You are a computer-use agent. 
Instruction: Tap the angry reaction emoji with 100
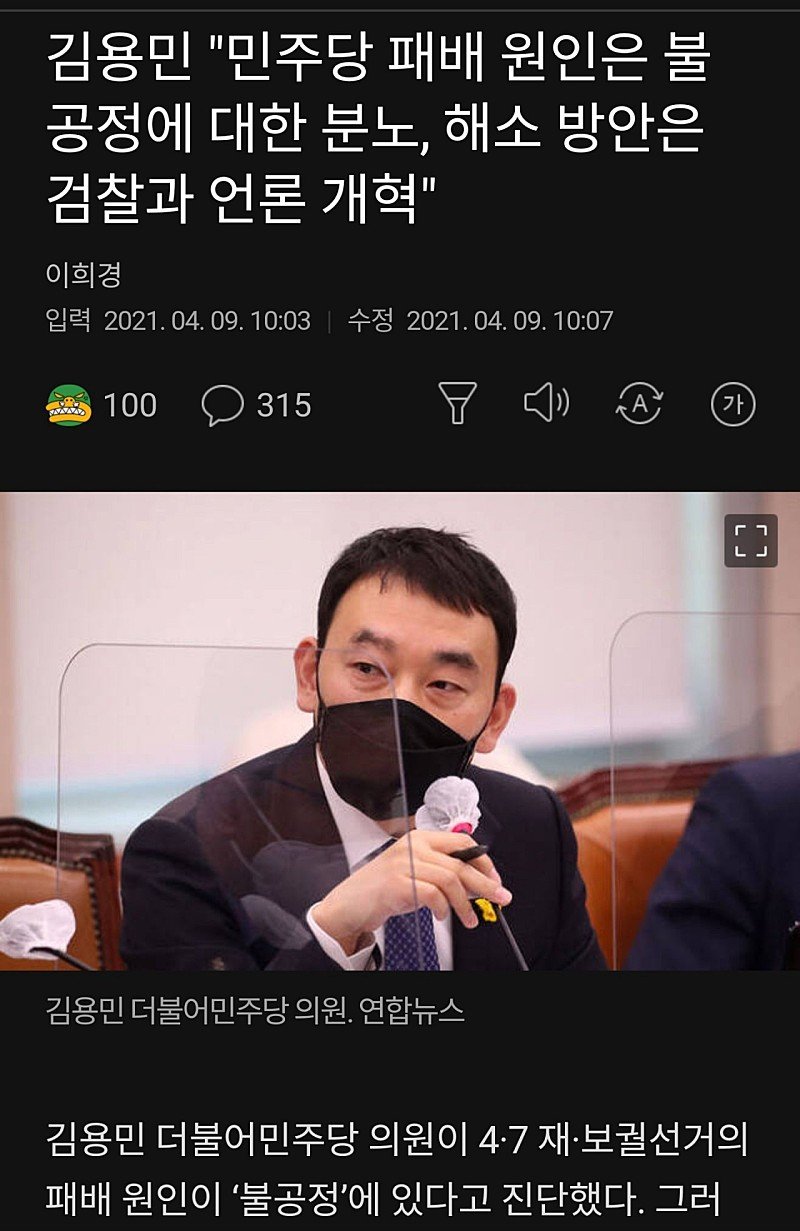point(70,405)
